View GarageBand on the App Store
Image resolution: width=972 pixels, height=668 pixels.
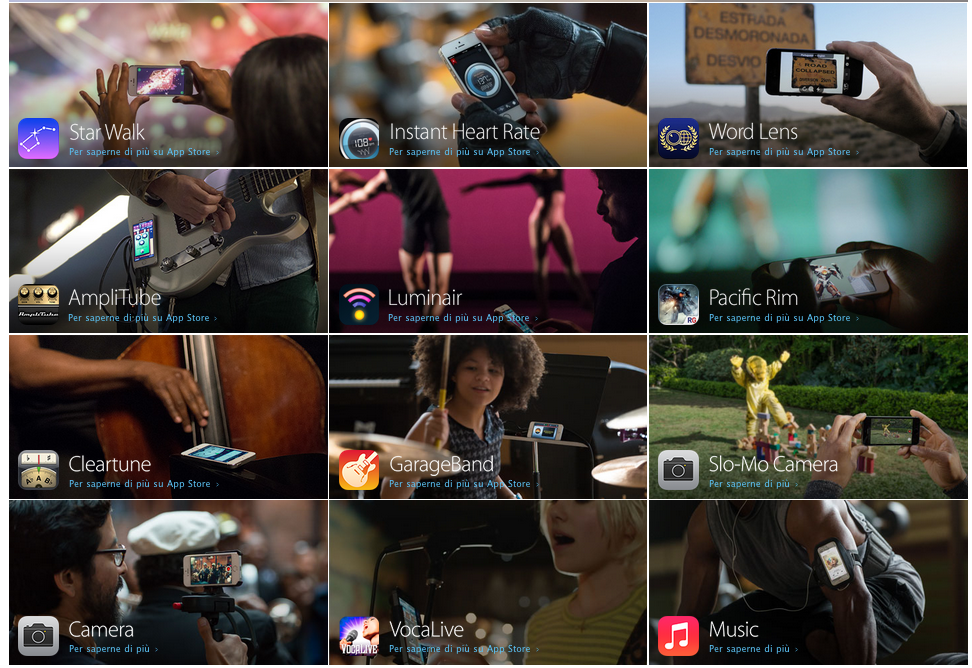[461, 484]
